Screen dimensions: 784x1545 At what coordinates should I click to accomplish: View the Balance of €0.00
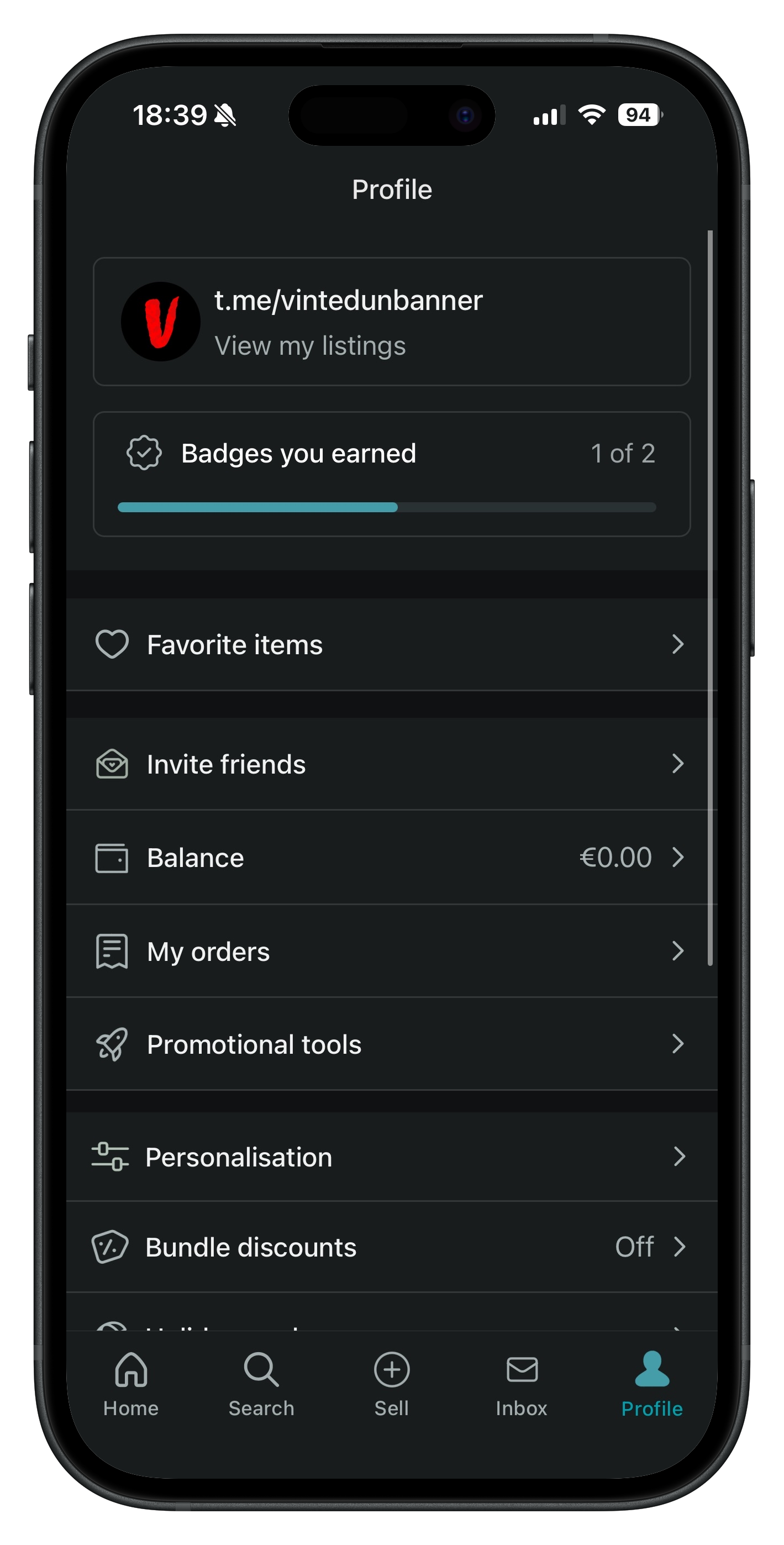pyautogui.click(x=391, y=858)
